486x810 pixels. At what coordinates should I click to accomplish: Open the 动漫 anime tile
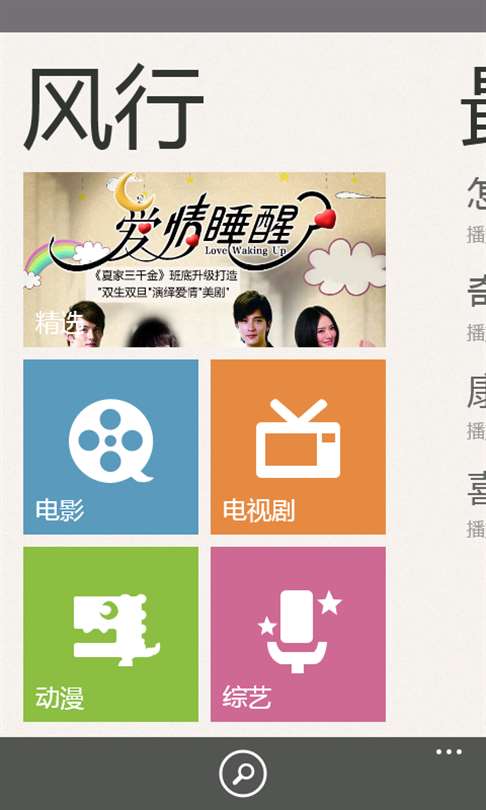pos(111,634)
